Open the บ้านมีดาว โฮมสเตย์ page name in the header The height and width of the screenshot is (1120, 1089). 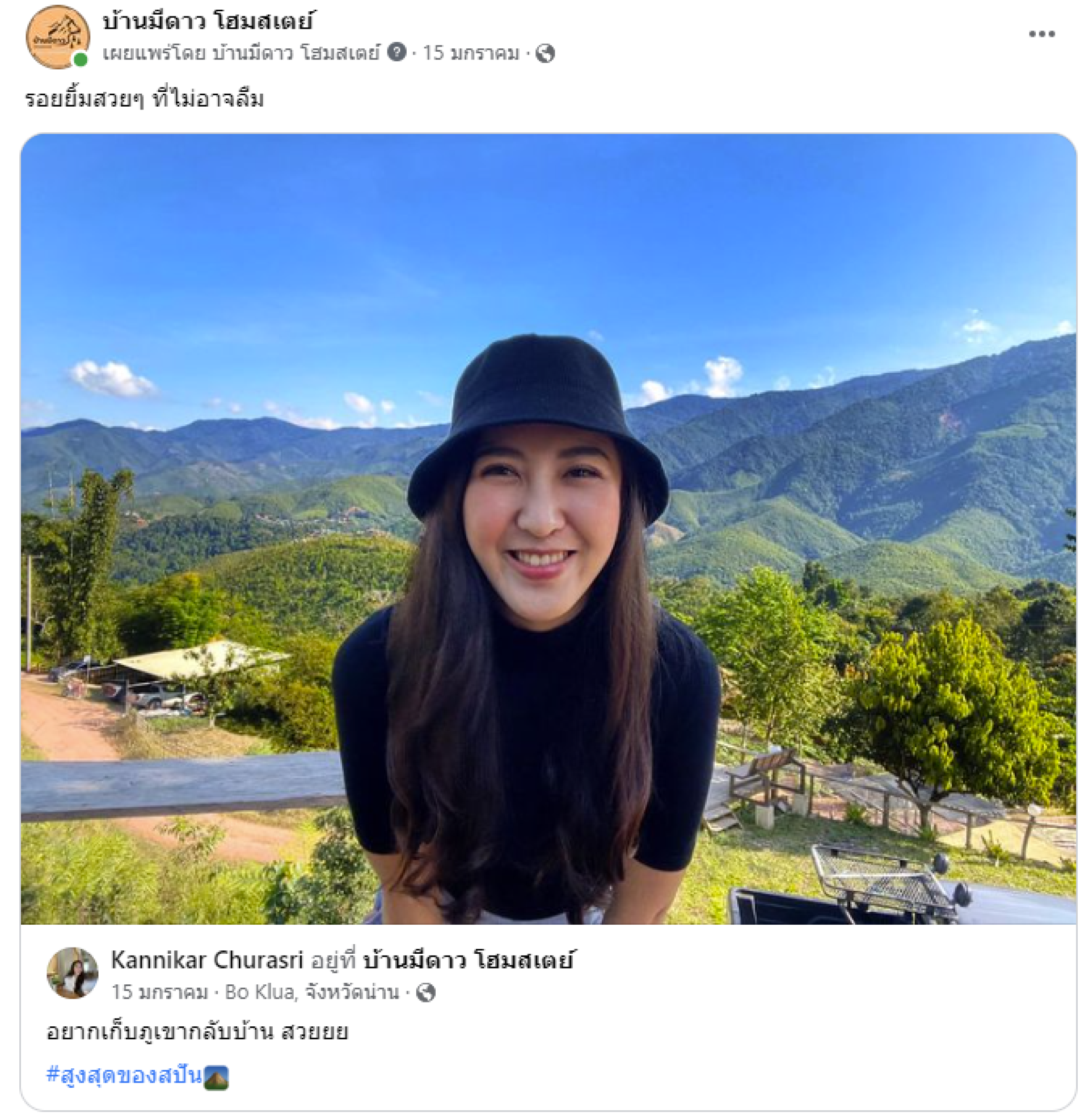coord(208,22)
